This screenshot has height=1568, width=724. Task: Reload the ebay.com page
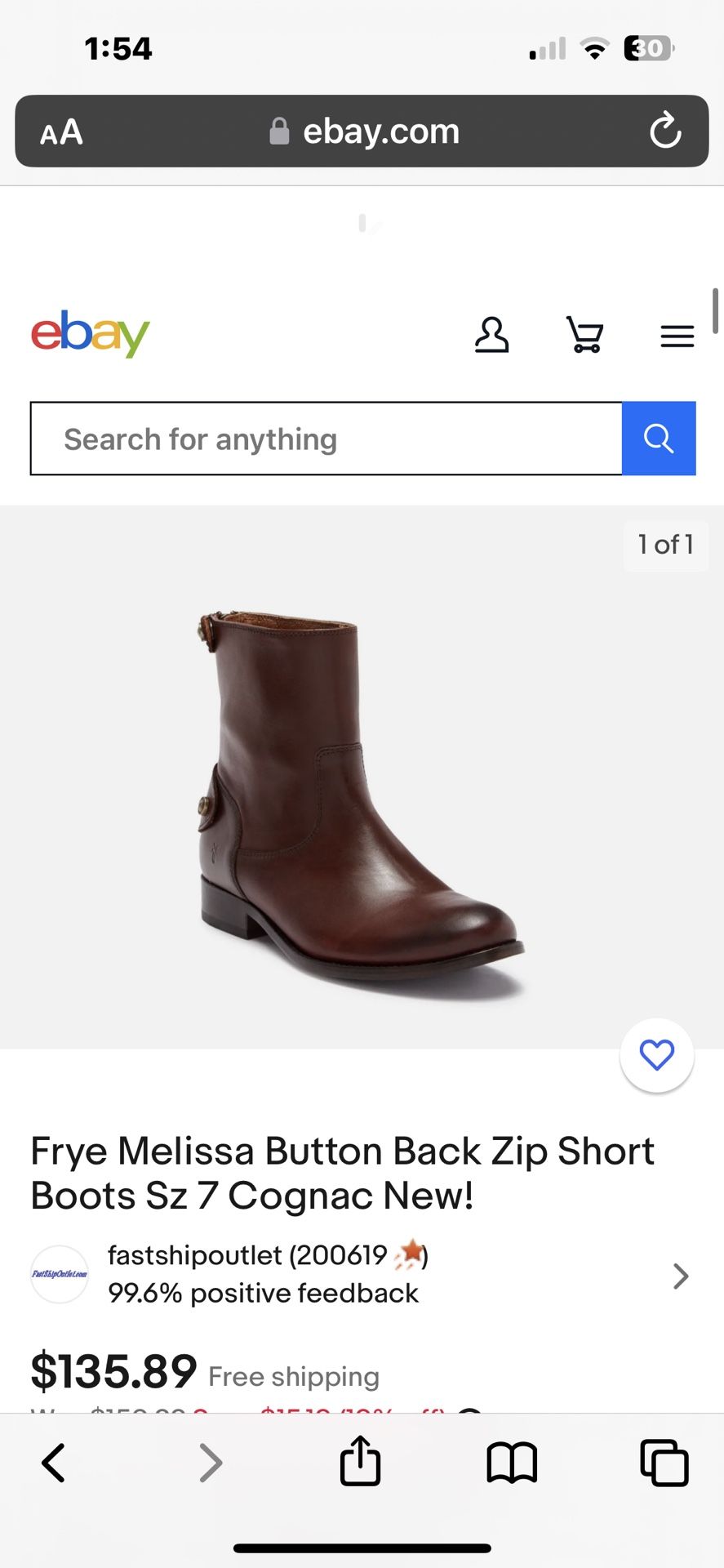[x=665, y=131]
